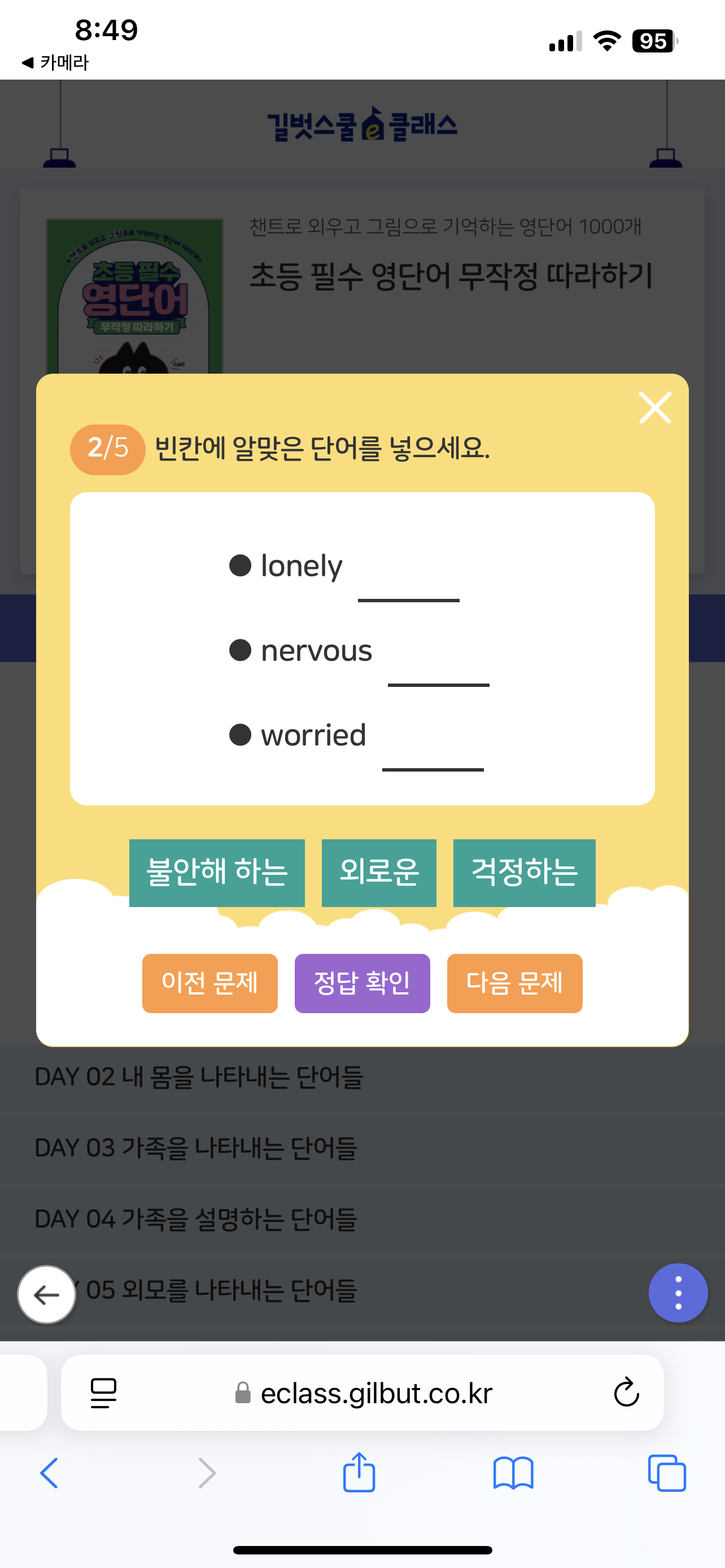Tap the blank next to worried
This screenshot has width=725, height=1568.
(x=433, y=754)
